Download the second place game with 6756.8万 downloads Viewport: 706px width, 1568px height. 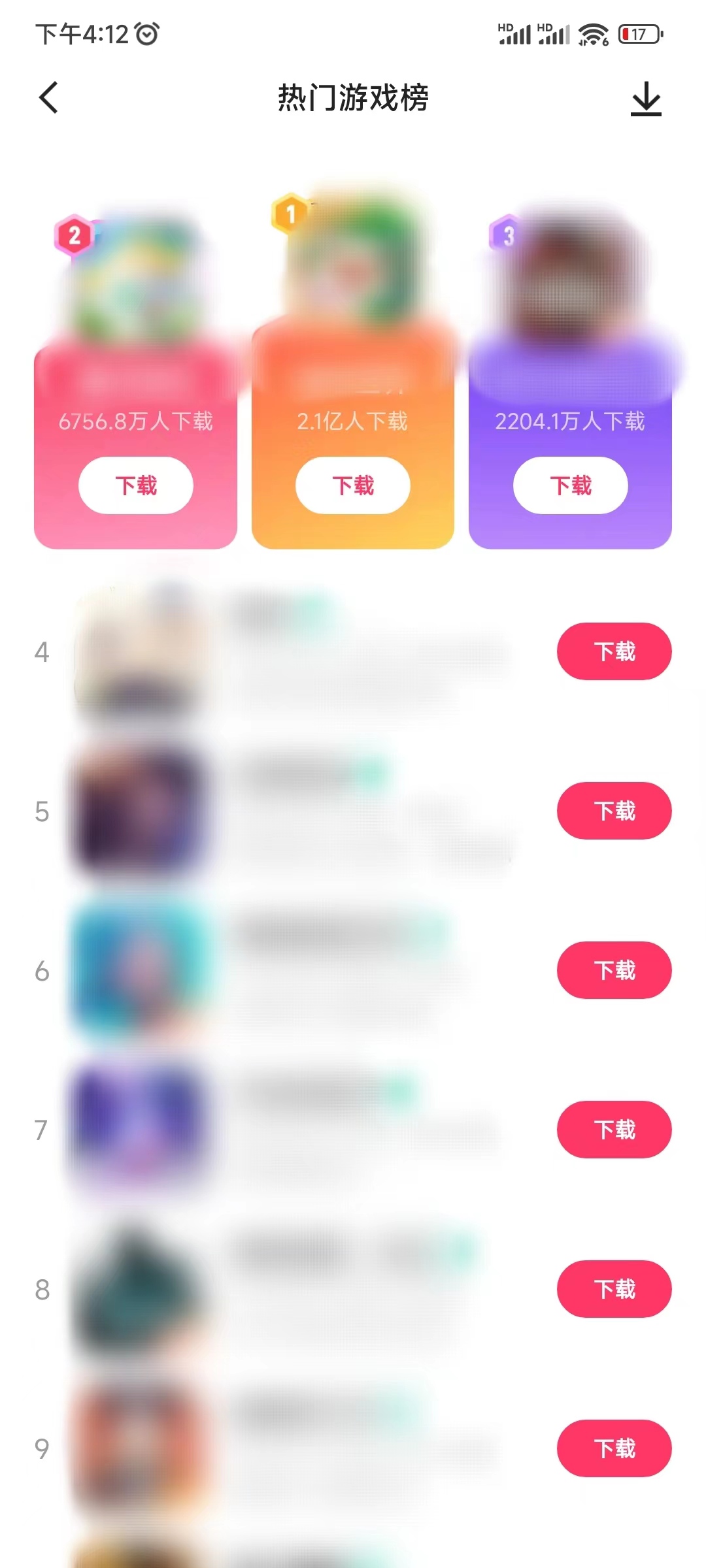pyautogui.click(x=135, y=485)
